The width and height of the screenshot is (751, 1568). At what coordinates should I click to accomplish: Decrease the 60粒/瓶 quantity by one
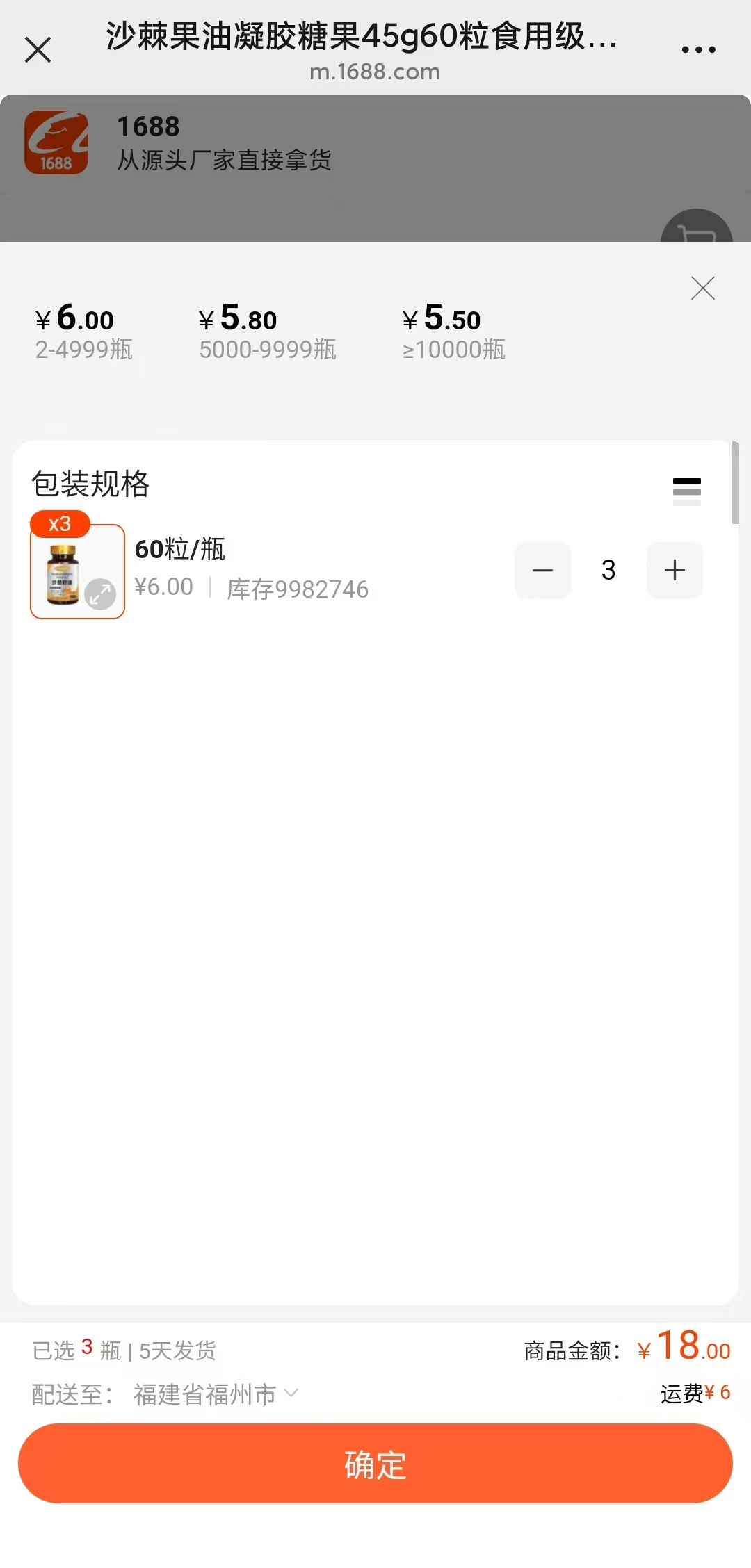pos(542,571)
